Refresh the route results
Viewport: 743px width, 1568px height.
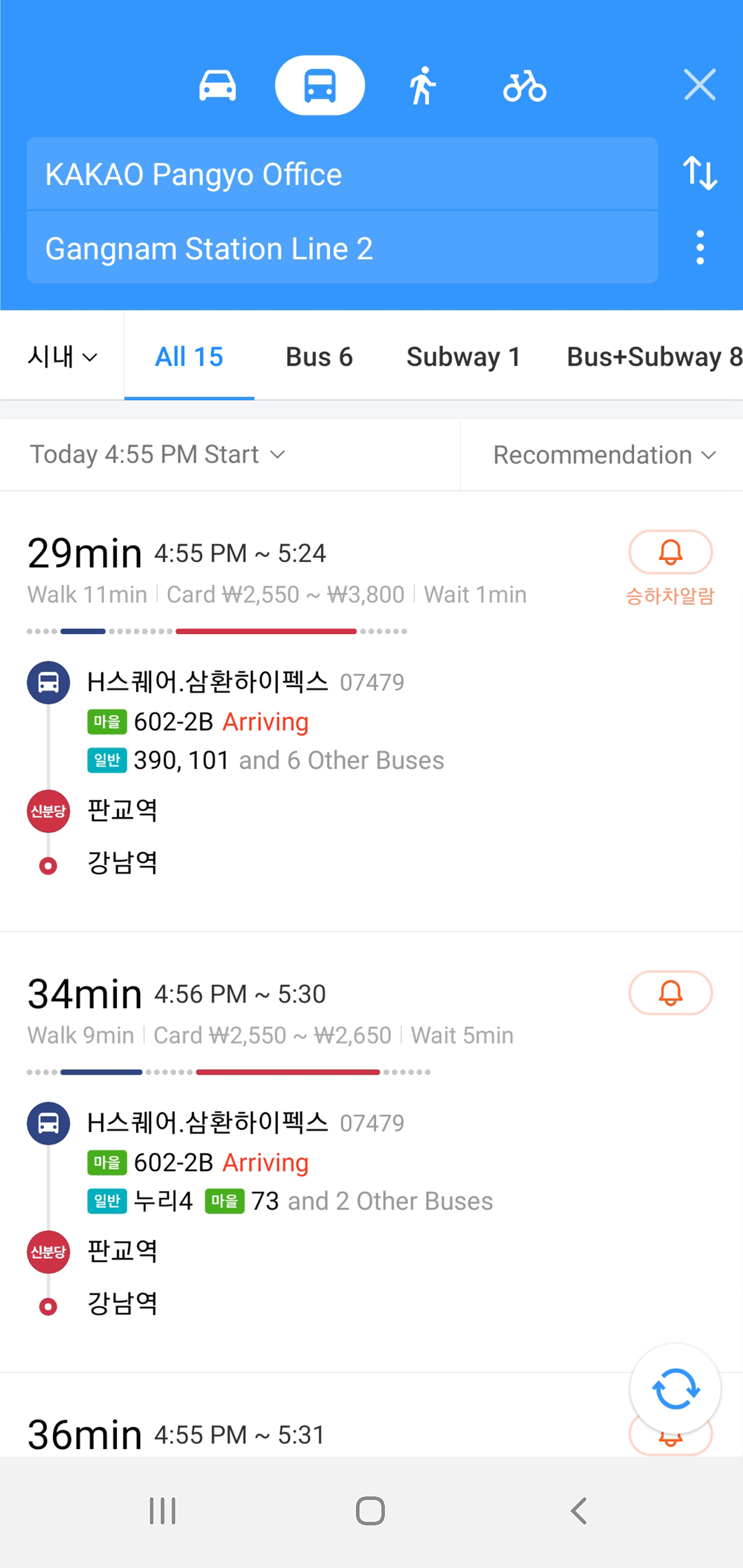pos(675,1388)
